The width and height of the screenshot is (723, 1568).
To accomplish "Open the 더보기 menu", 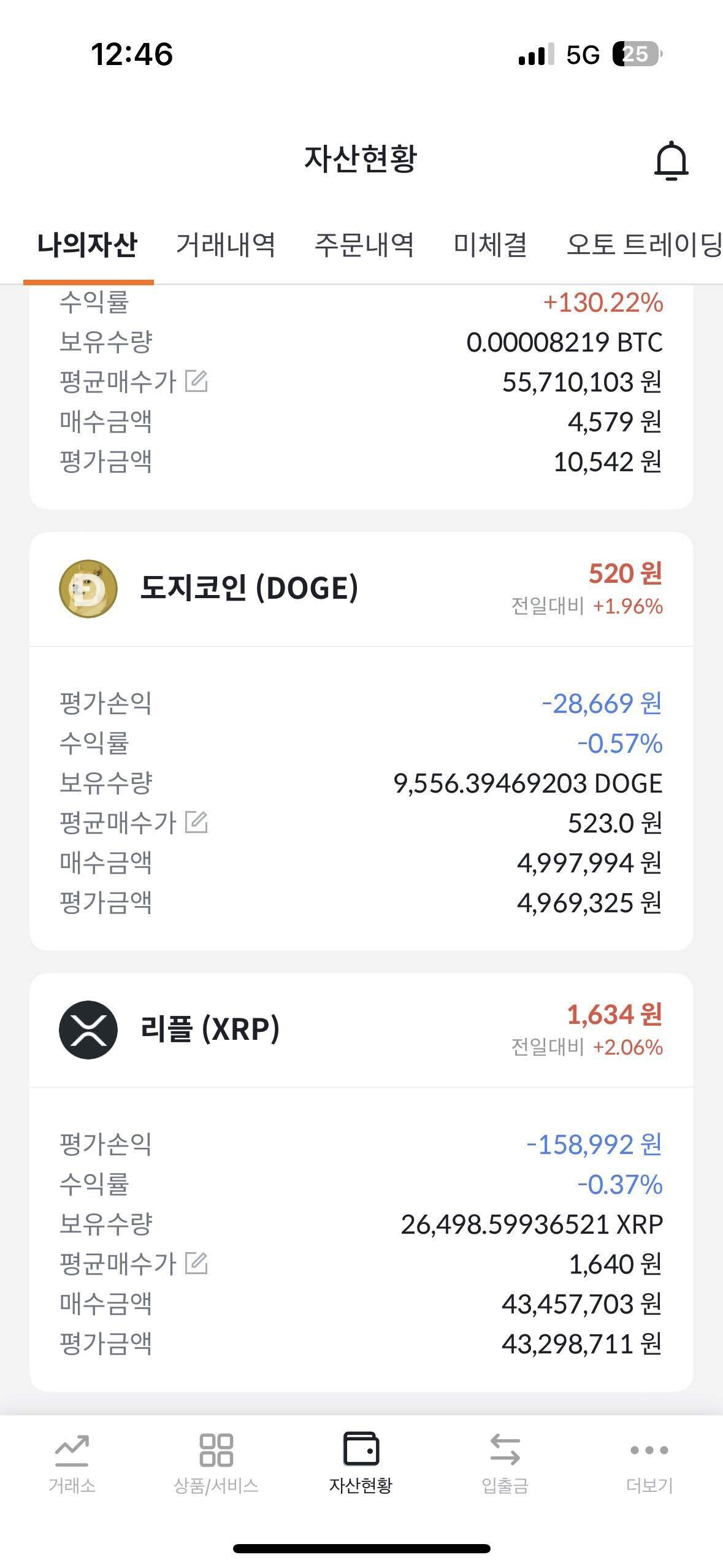I will (649, 1464).
